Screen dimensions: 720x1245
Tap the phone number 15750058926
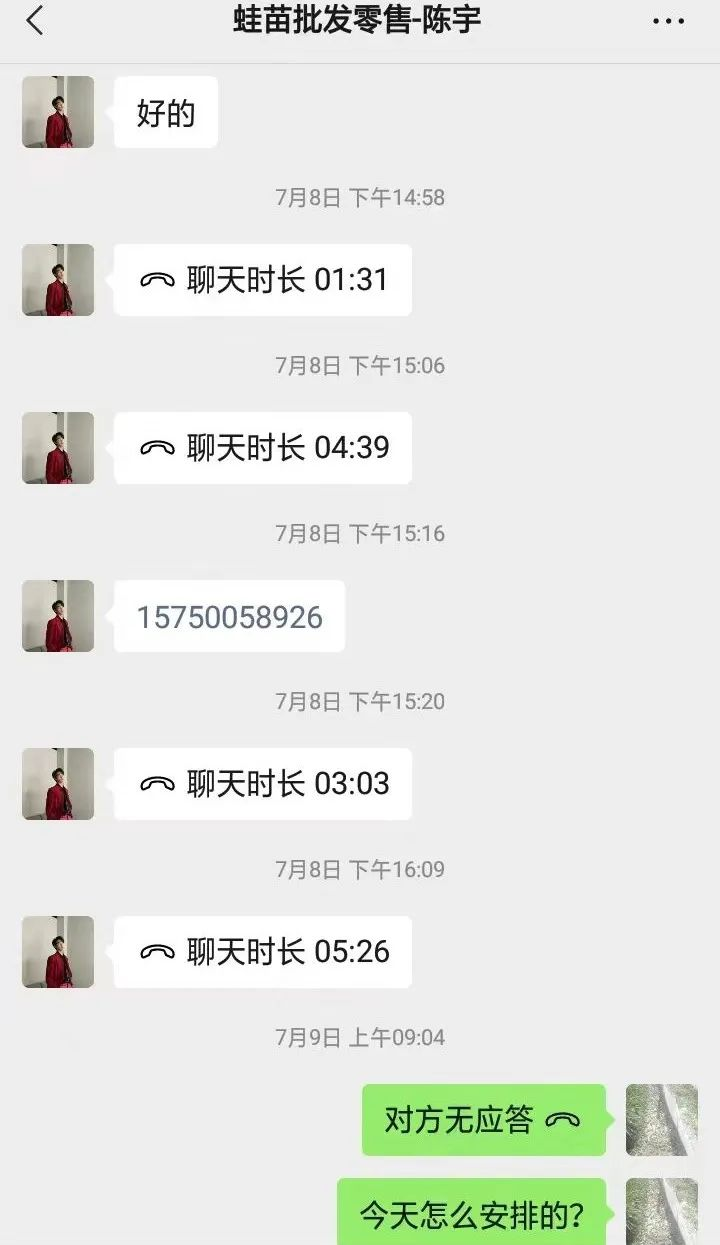(x=230, y=617)
